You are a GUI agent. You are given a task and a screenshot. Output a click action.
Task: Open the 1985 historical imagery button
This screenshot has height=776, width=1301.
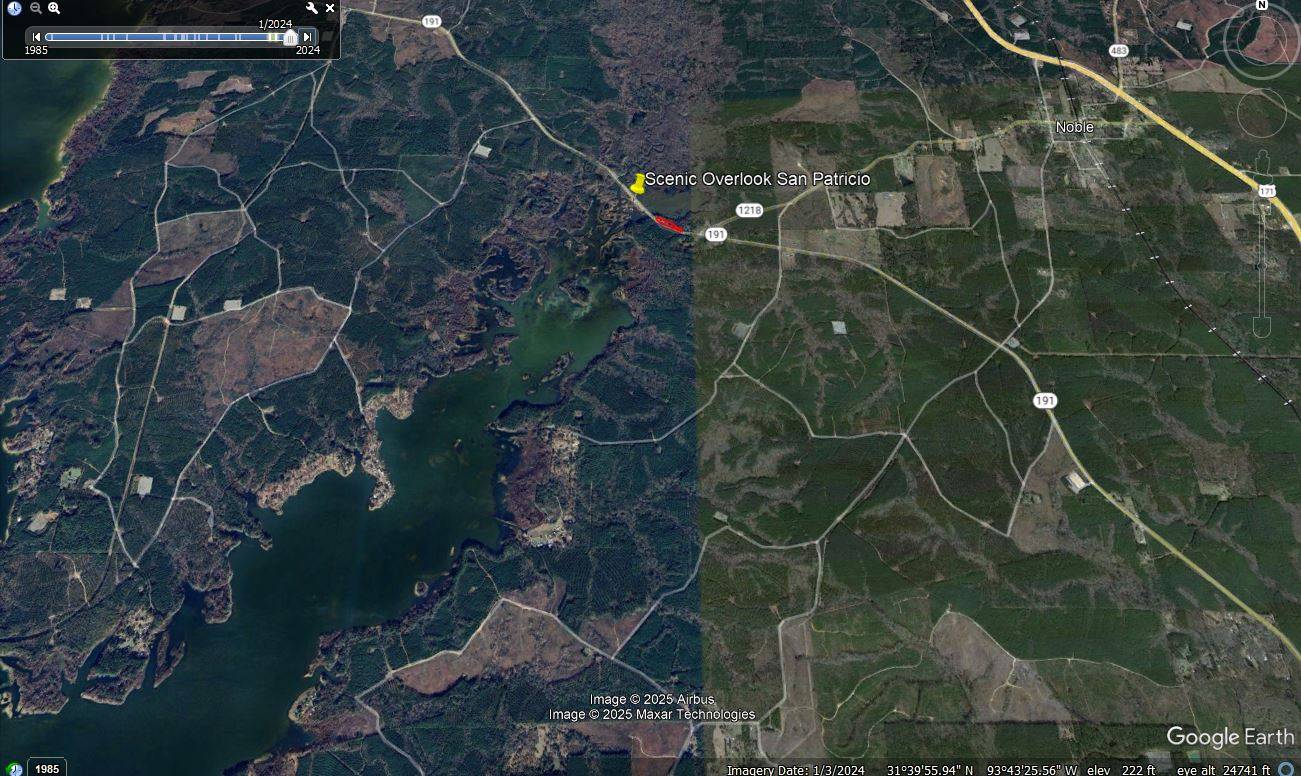(x=46, y=768)
